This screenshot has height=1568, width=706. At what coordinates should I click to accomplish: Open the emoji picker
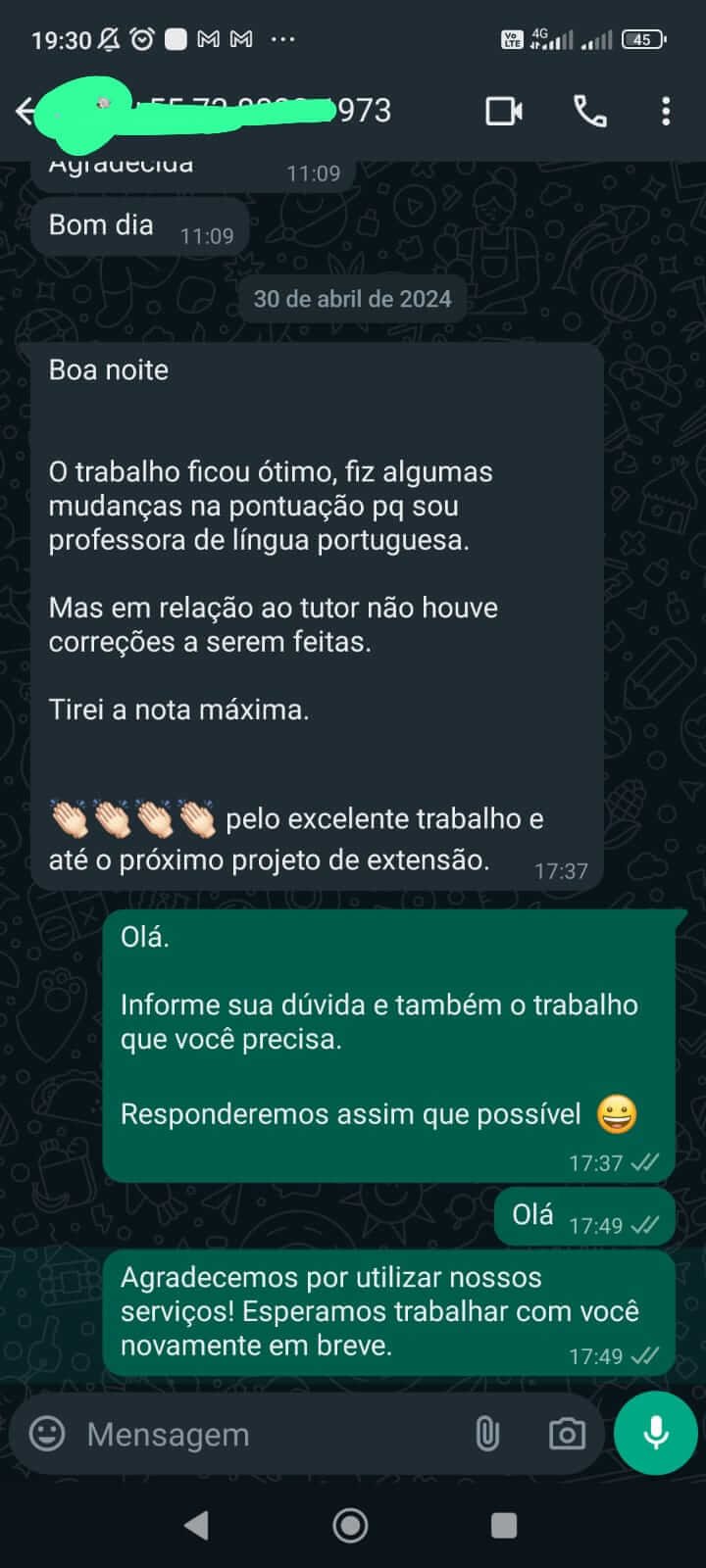(x=47, y=1434)
